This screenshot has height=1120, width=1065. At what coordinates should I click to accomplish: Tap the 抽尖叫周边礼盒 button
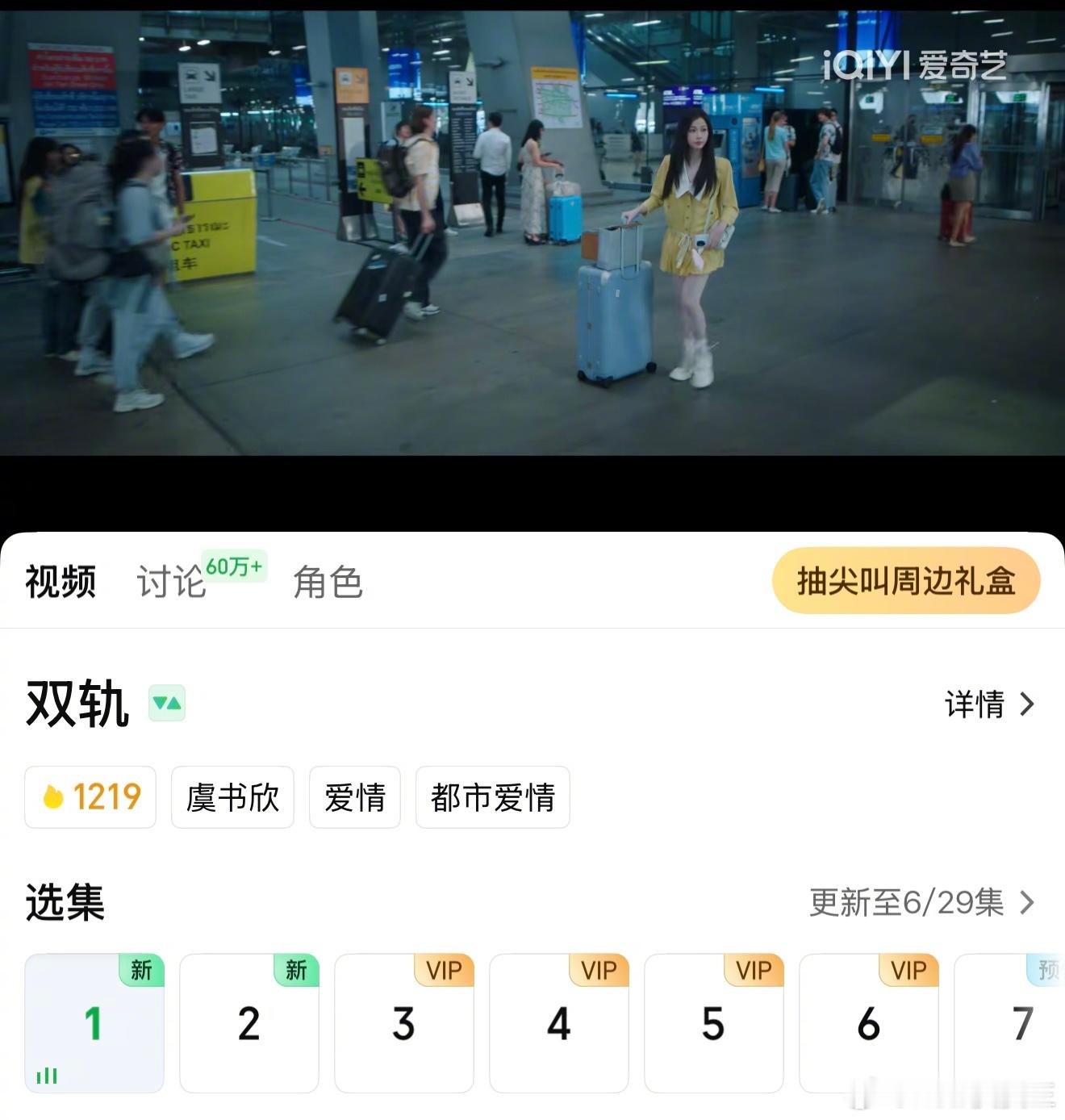pyautogui.click(x=905, y=580)
